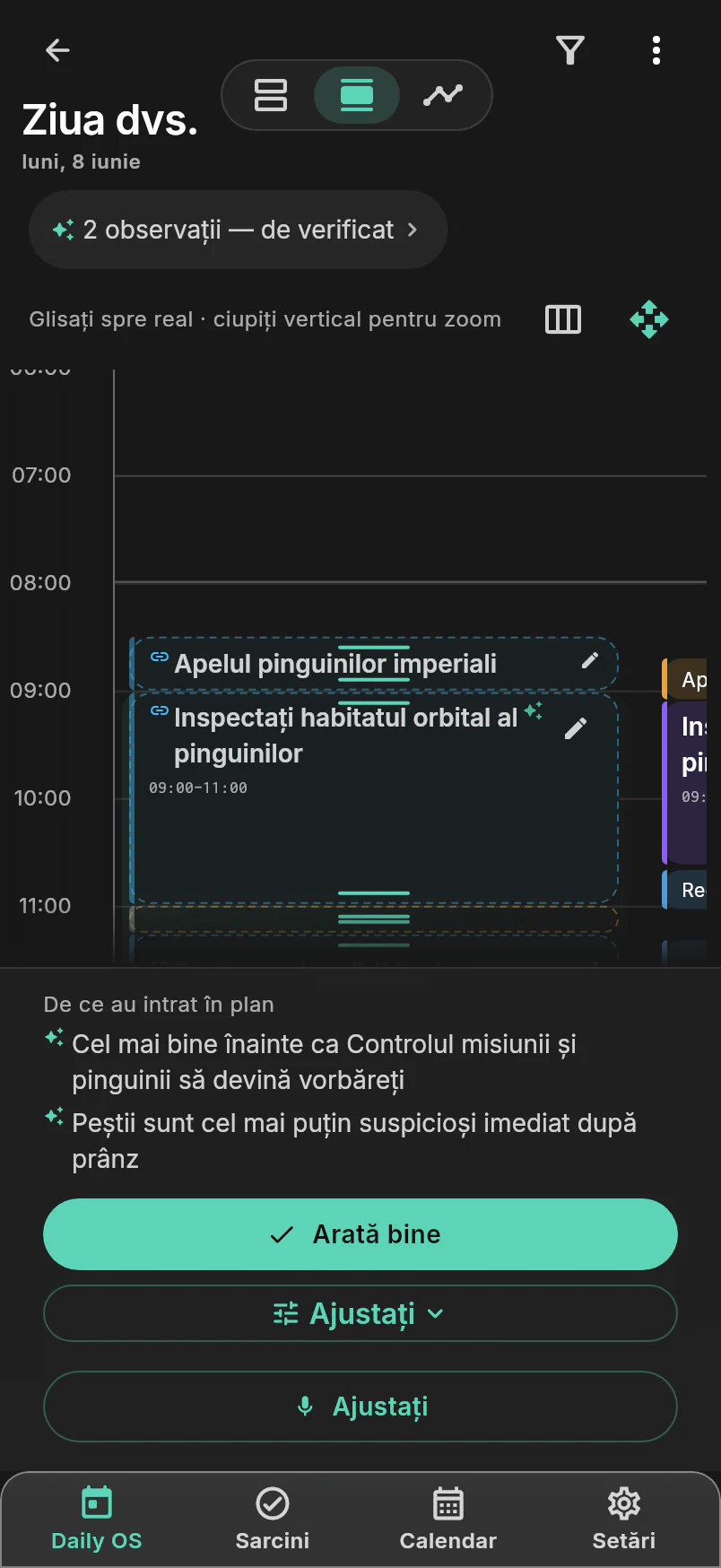The image size is (721, 1568).
Task: Tap the columns layout icon
Action: 563,319
